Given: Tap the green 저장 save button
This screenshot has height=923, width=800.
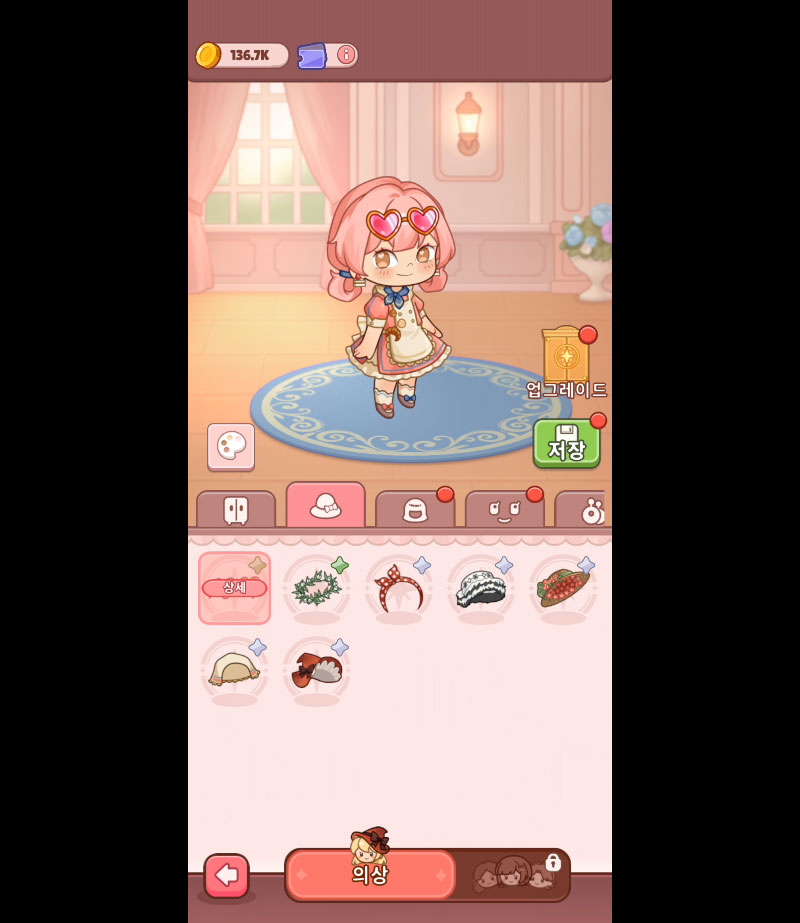Looking at the screenshot, I should [566, 443].
